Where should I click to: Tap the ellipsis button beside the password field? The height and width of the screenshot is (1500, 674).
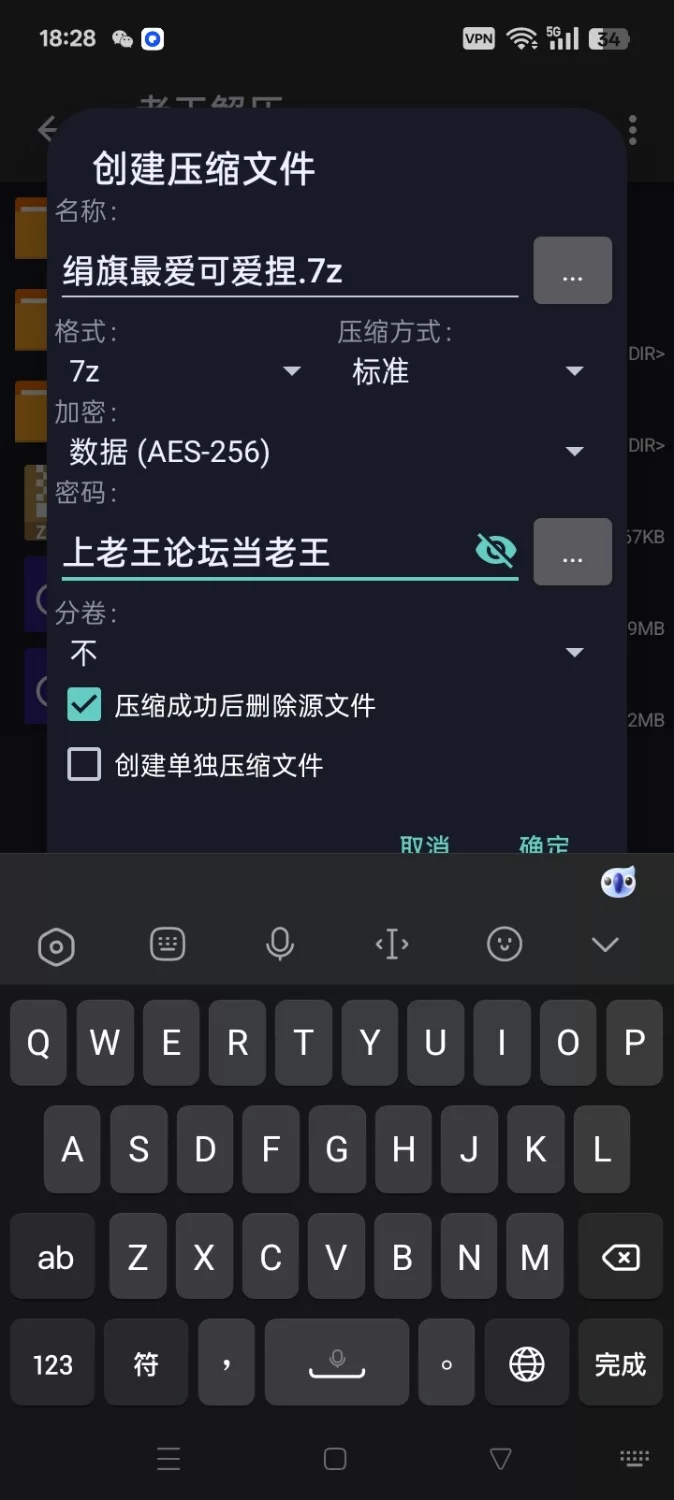(572, 552)
